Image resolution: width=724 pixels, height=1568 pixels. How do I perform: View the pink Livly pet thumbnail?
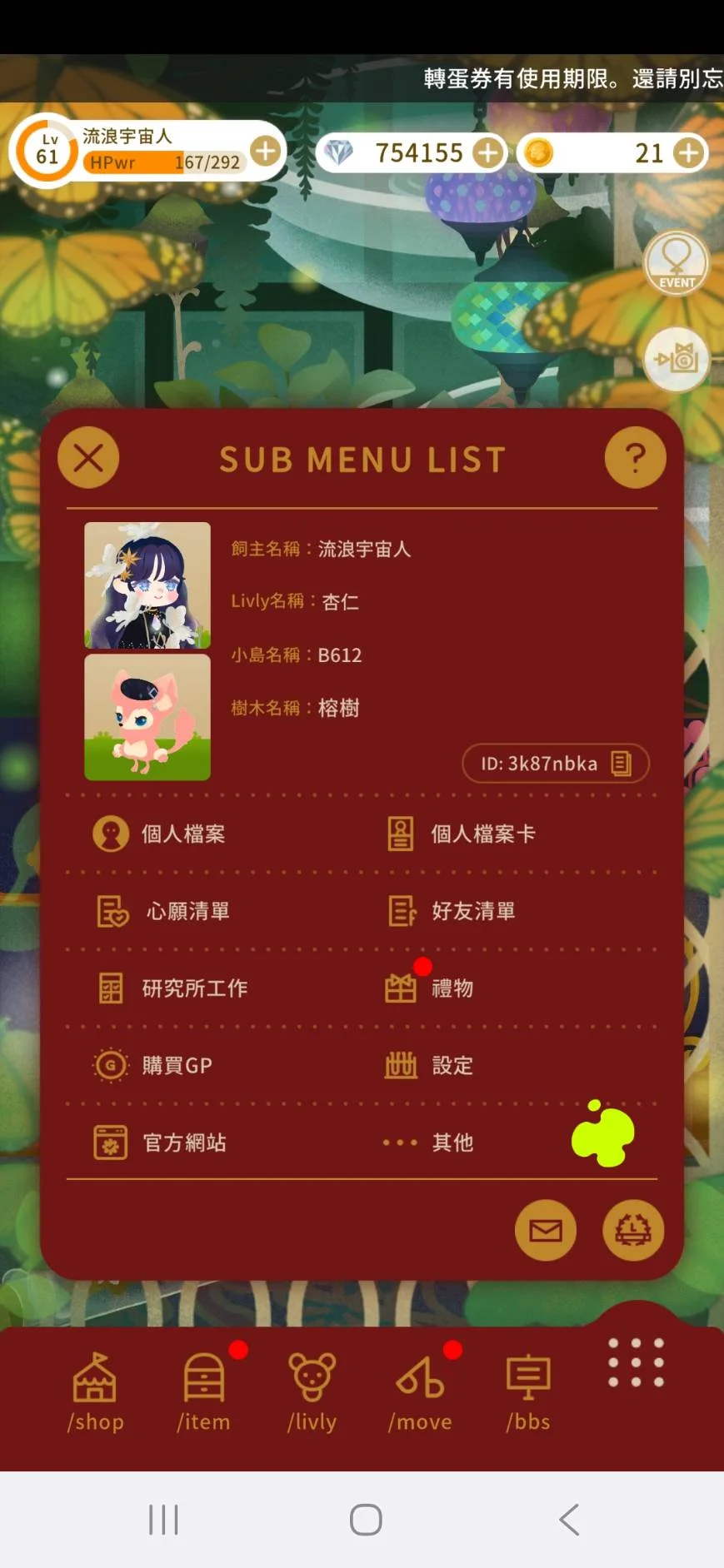tap(147, 716)
